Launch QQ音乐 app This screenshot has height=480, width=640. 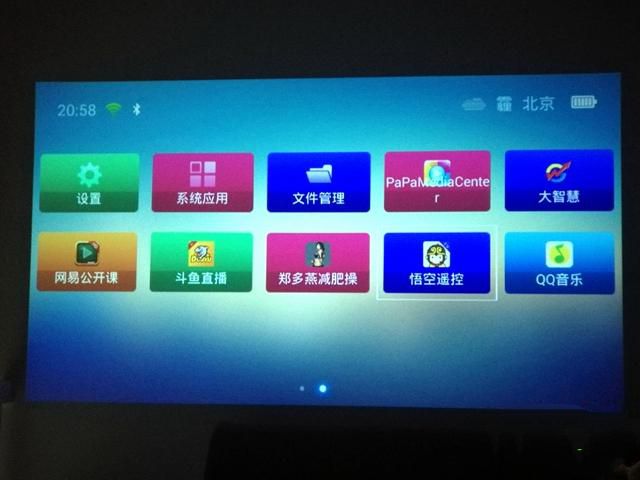(558, 263)
